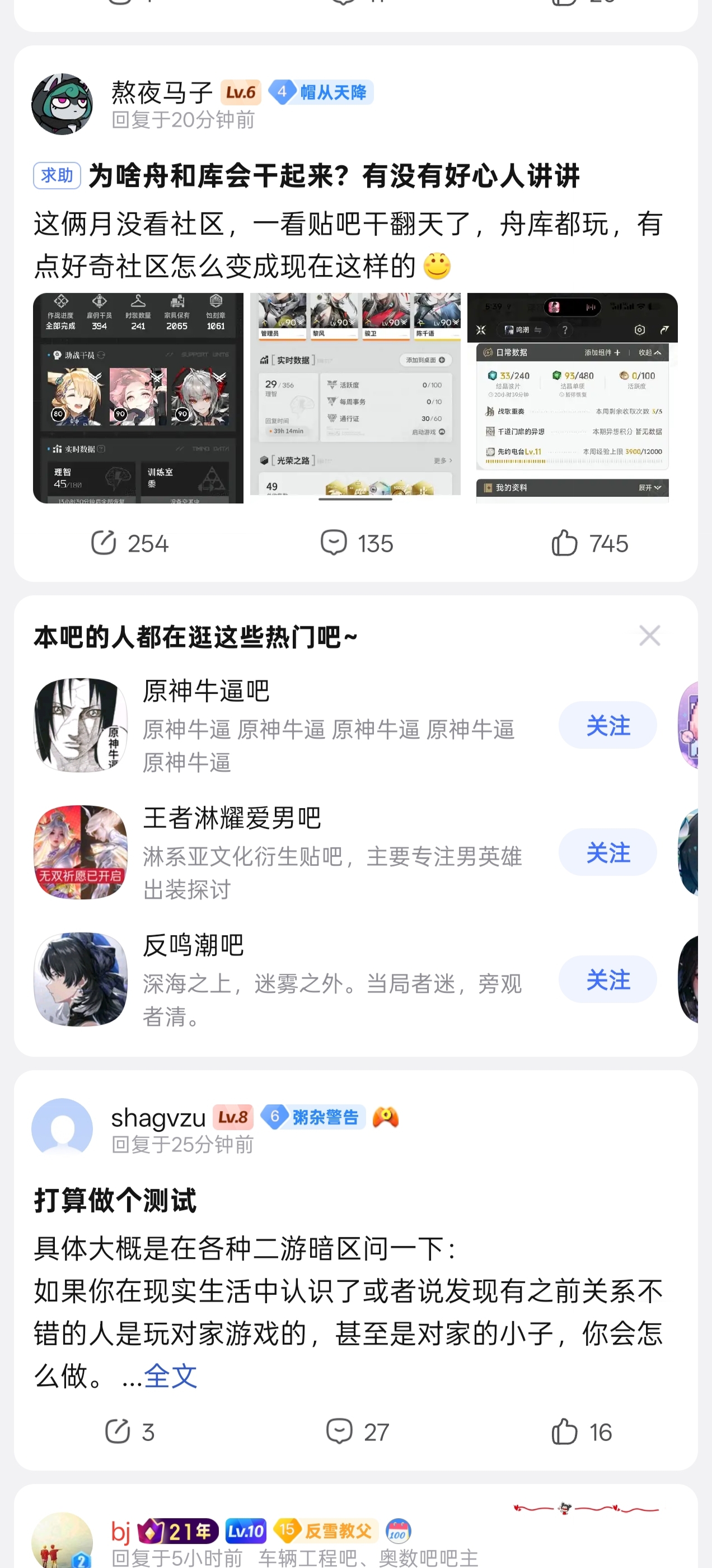712x1568 pixels.
Task: Open comments on shagvzu's post
Action: coord(357,1432)
